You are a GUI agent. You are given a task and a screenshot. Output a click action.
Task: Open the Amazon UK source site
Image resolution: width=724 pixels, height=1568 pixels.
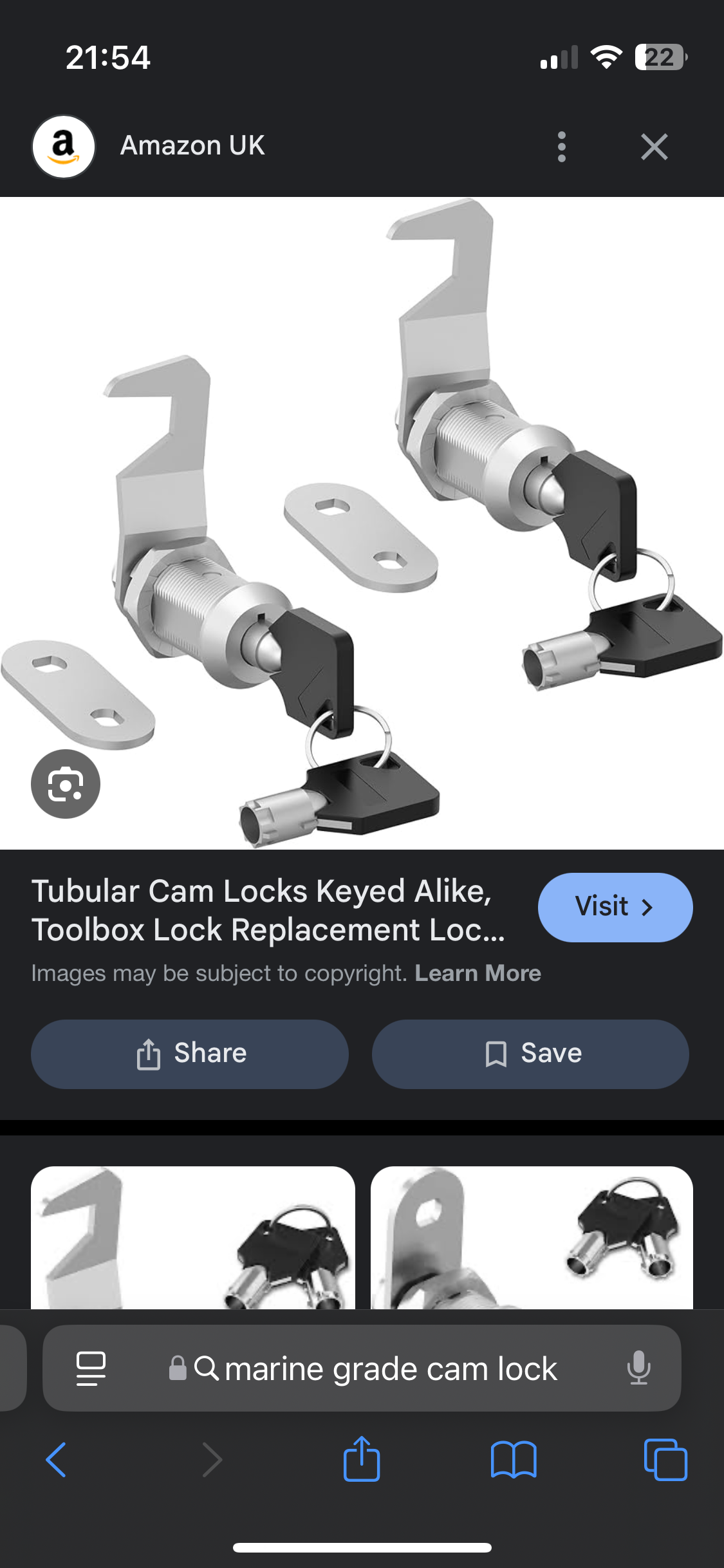(192, 146)
